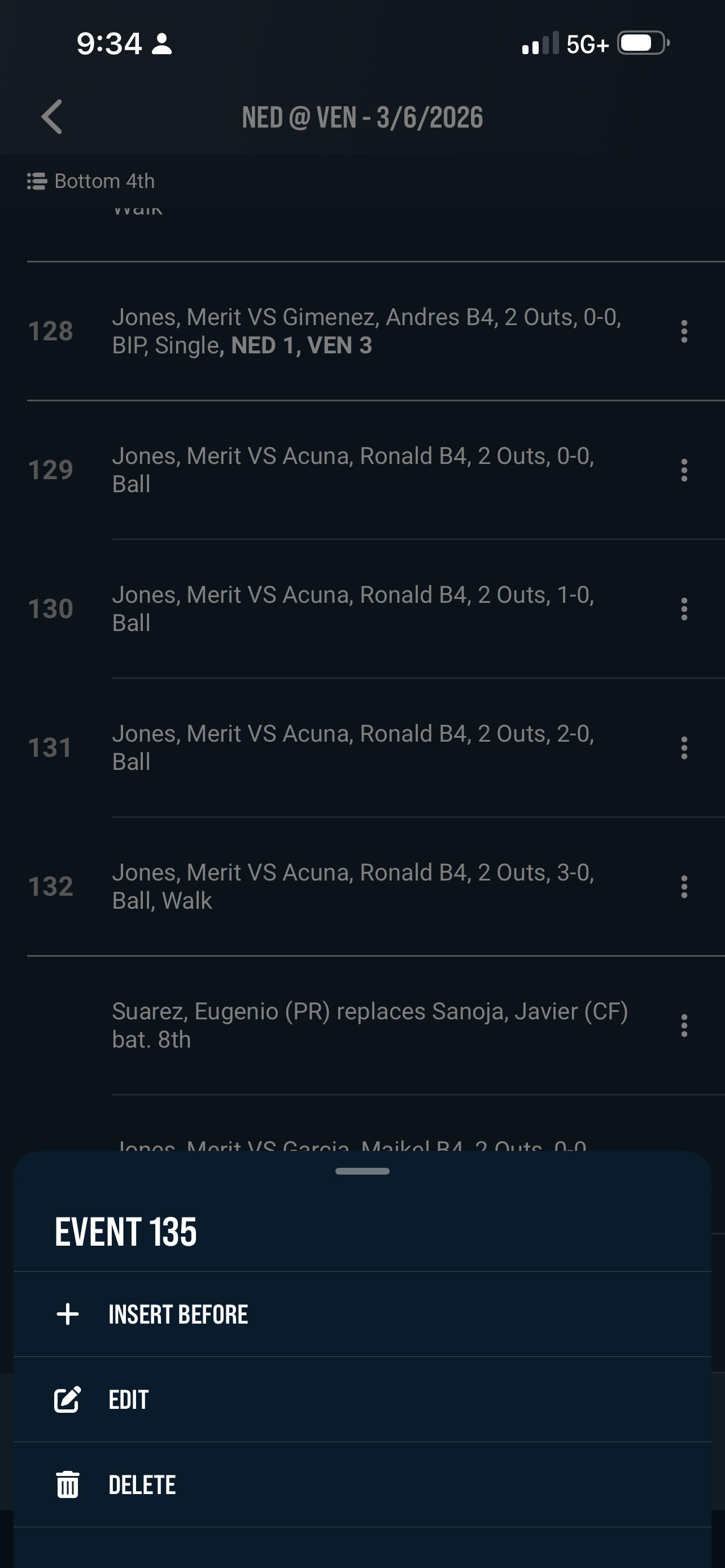
Task: Open the options menu for event 130
Action: [x=684, y=608]
